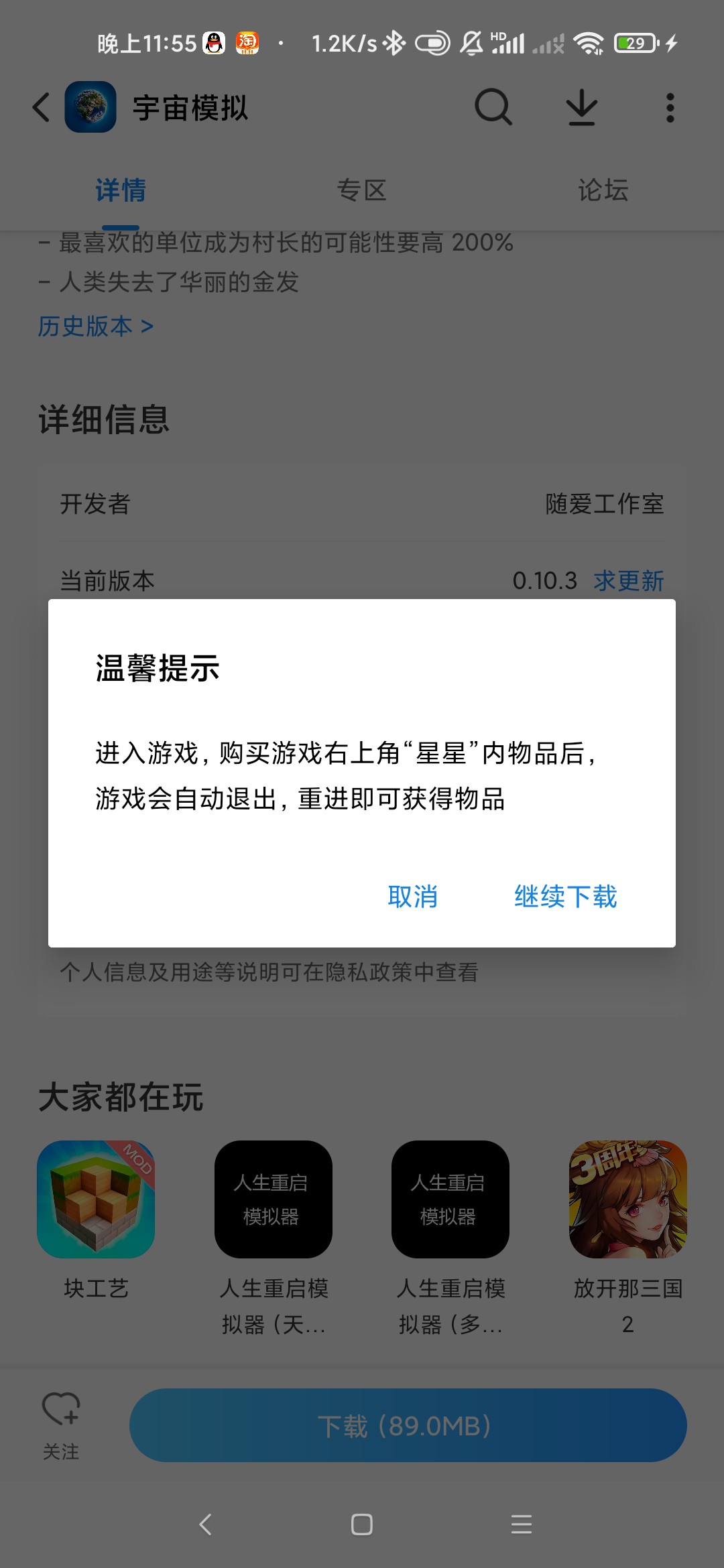
Task: Switch to the 论坛 tab
Action: [603, 190]
